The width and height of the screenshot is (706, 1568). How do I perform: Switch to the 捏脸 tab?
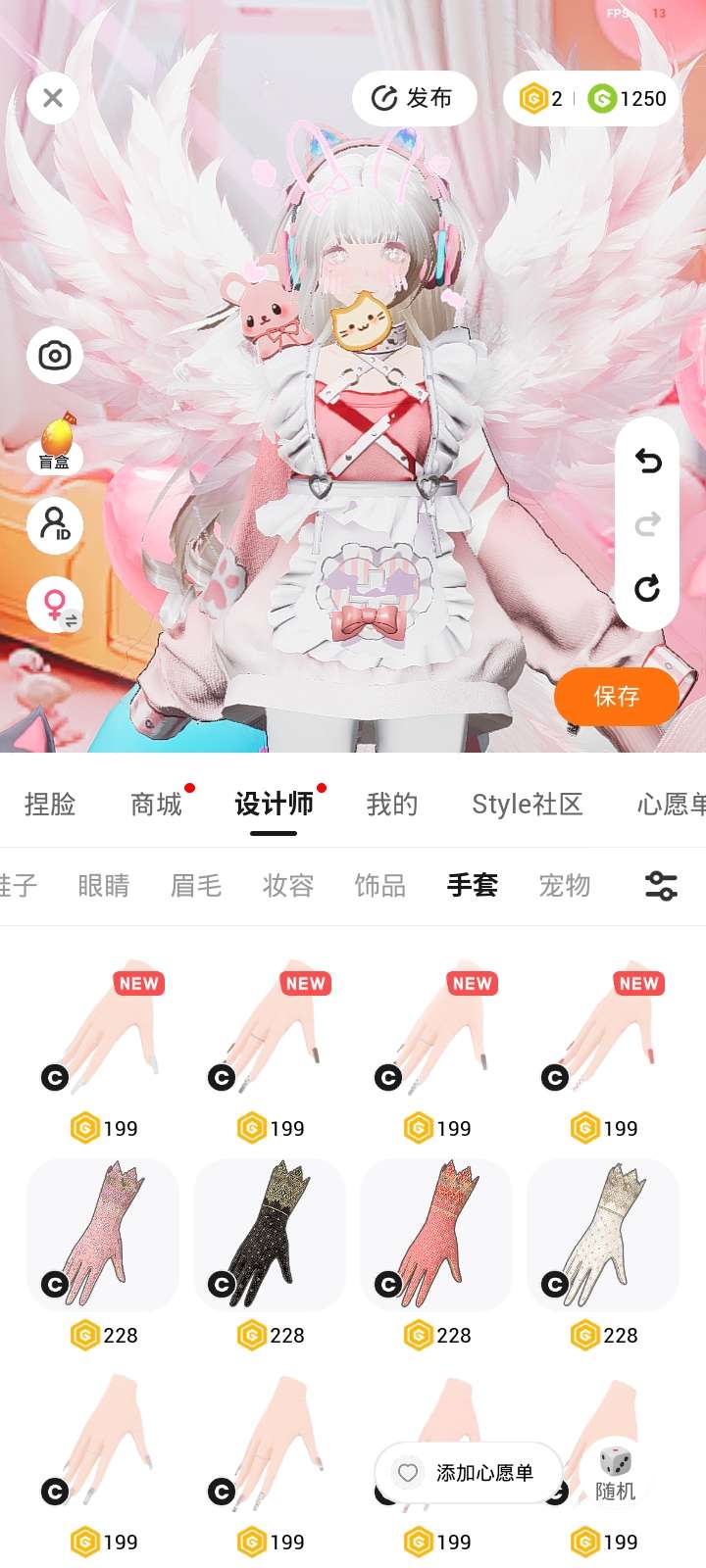(50, 805)
